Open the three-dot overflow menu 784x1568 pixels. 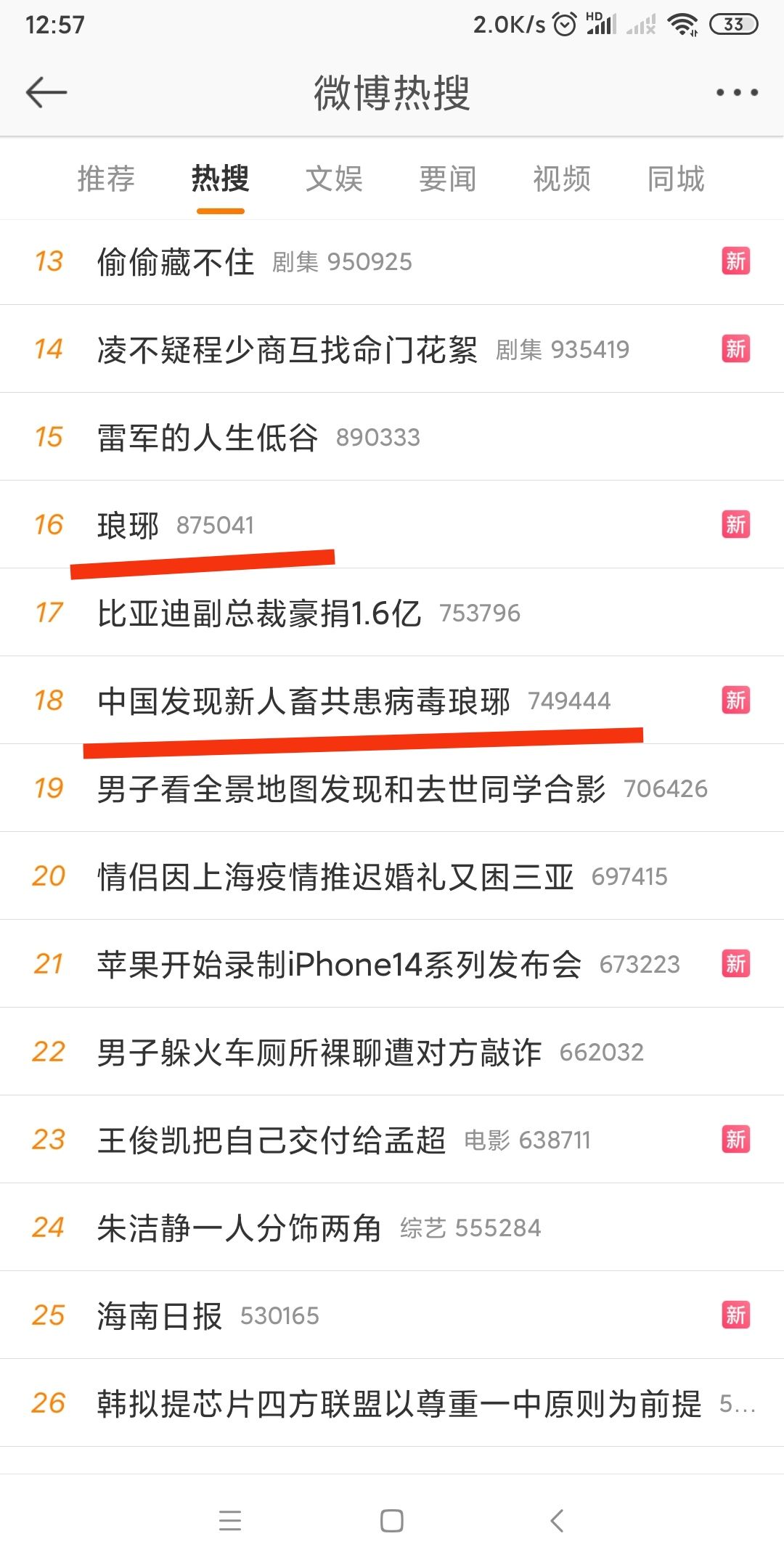(736, 93)
